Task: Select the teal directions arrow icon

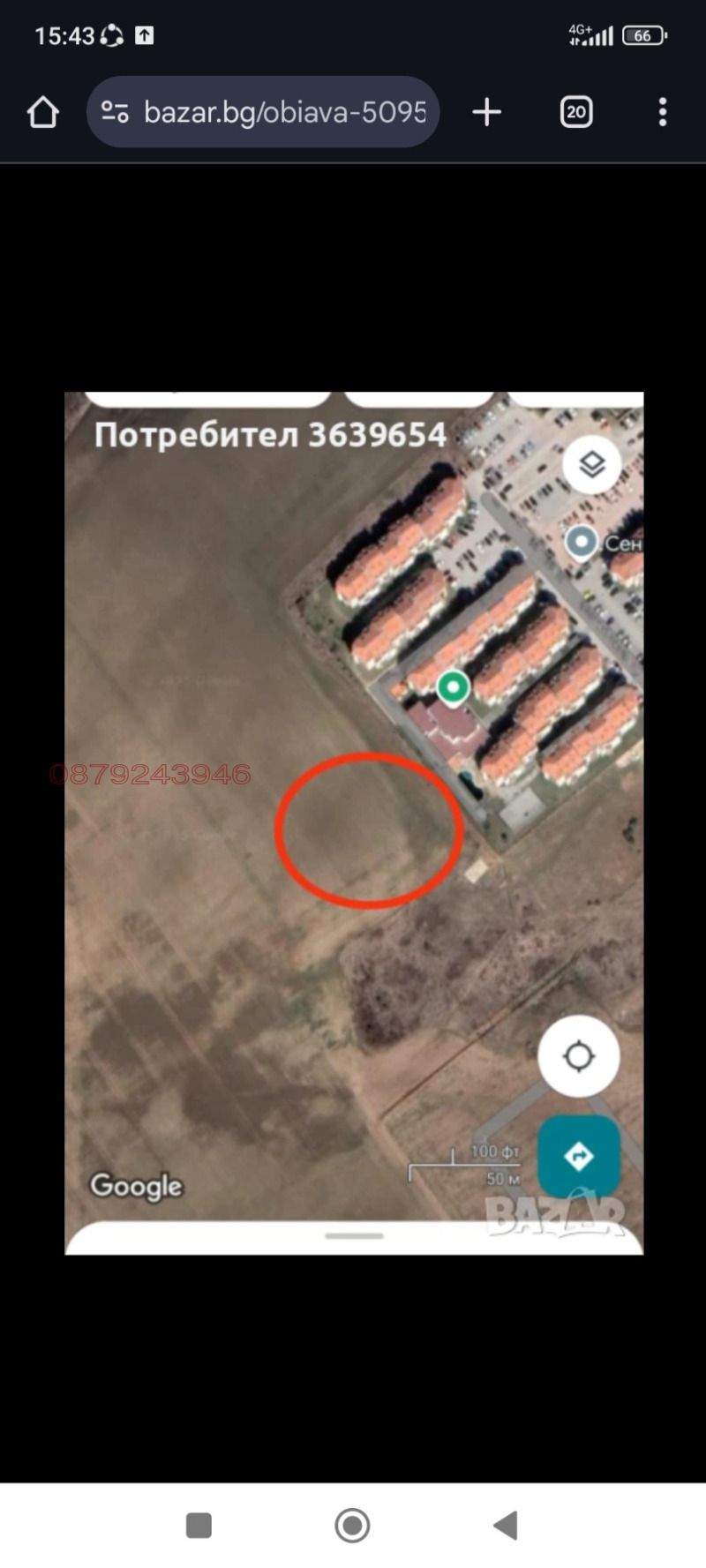Action: point(580,1156)
